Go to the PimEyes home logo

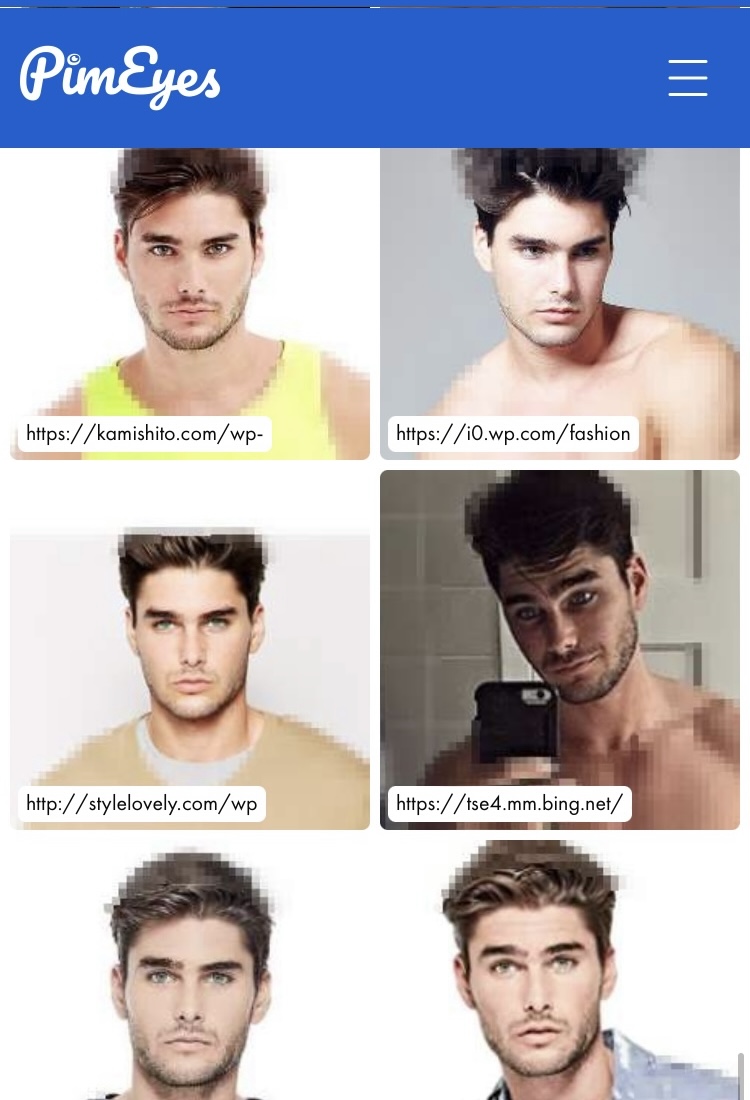(120, 77)
